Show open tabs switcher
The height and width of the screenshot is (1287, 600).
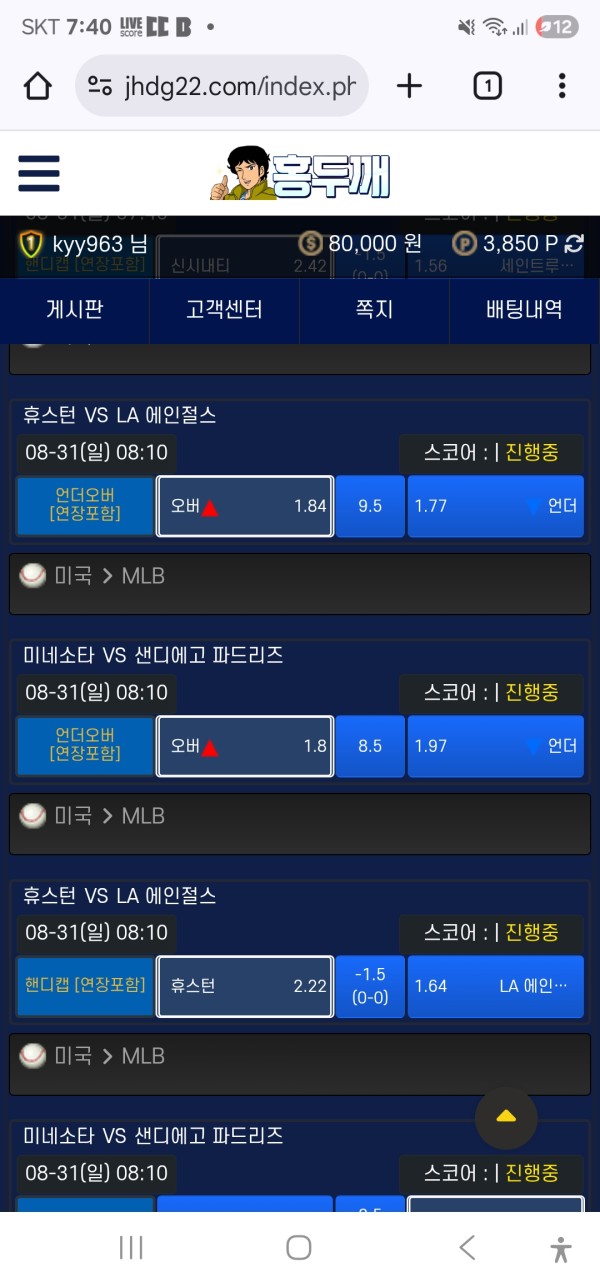(487, 86)
